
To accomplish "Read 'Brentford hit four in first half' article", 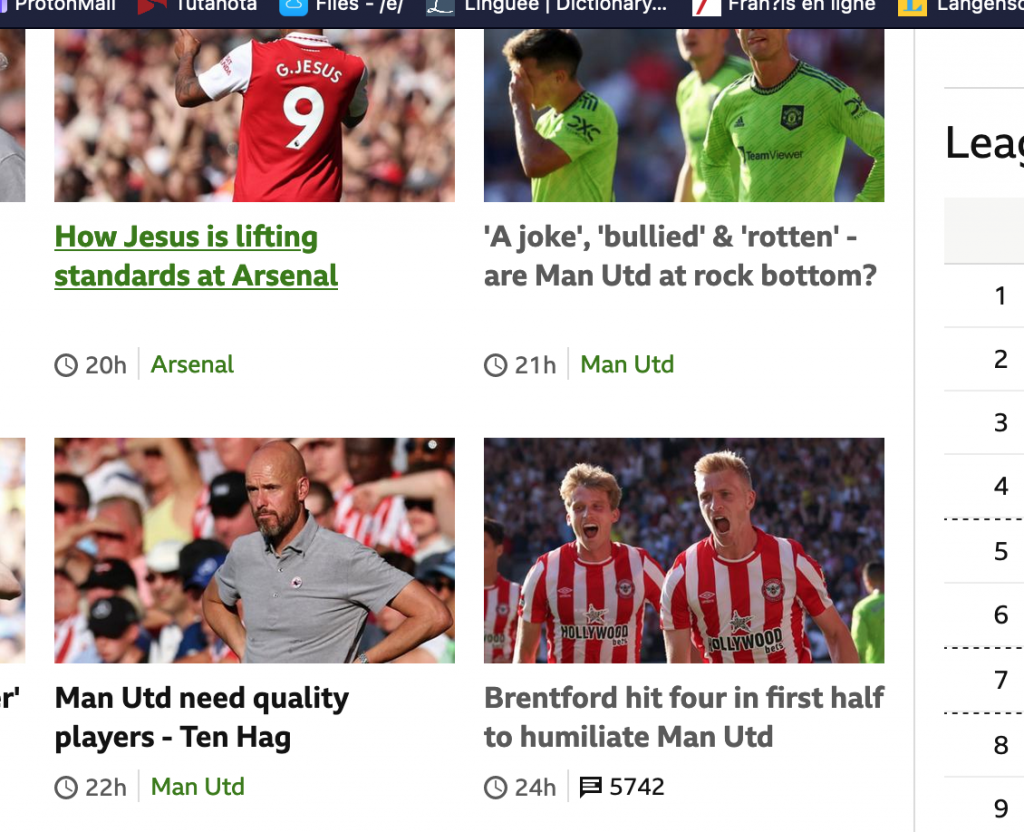I will click(x=683, y=717).
